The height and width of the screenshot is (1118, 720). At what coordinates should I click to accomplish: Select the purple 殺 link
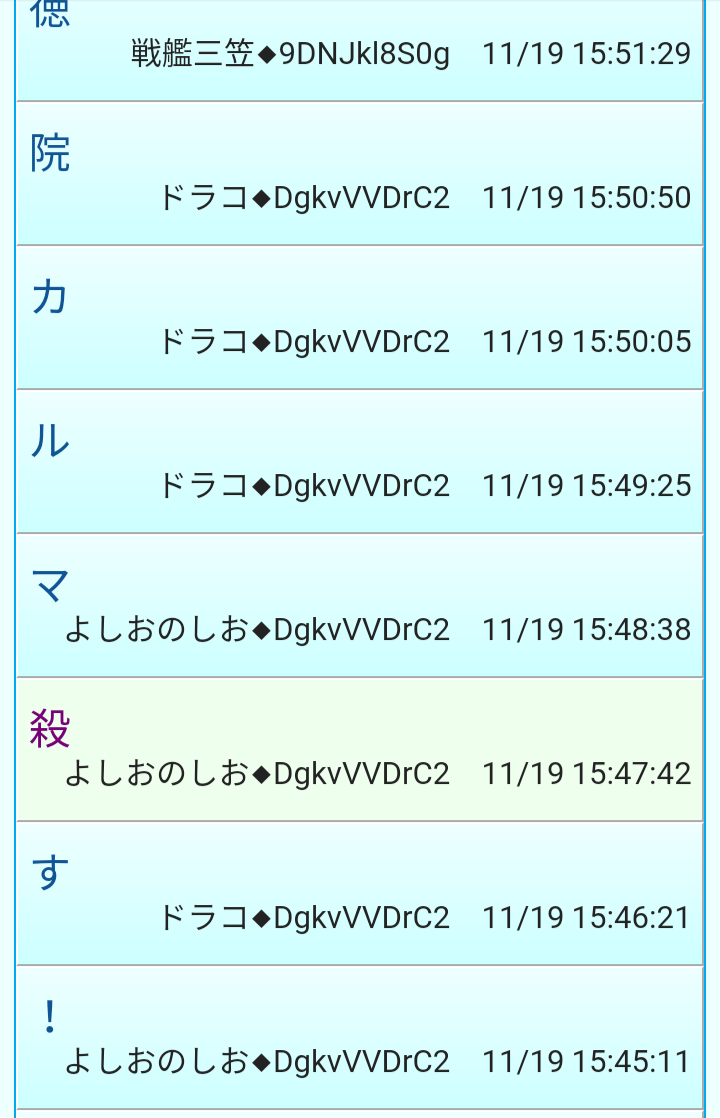tap(50, 730)
